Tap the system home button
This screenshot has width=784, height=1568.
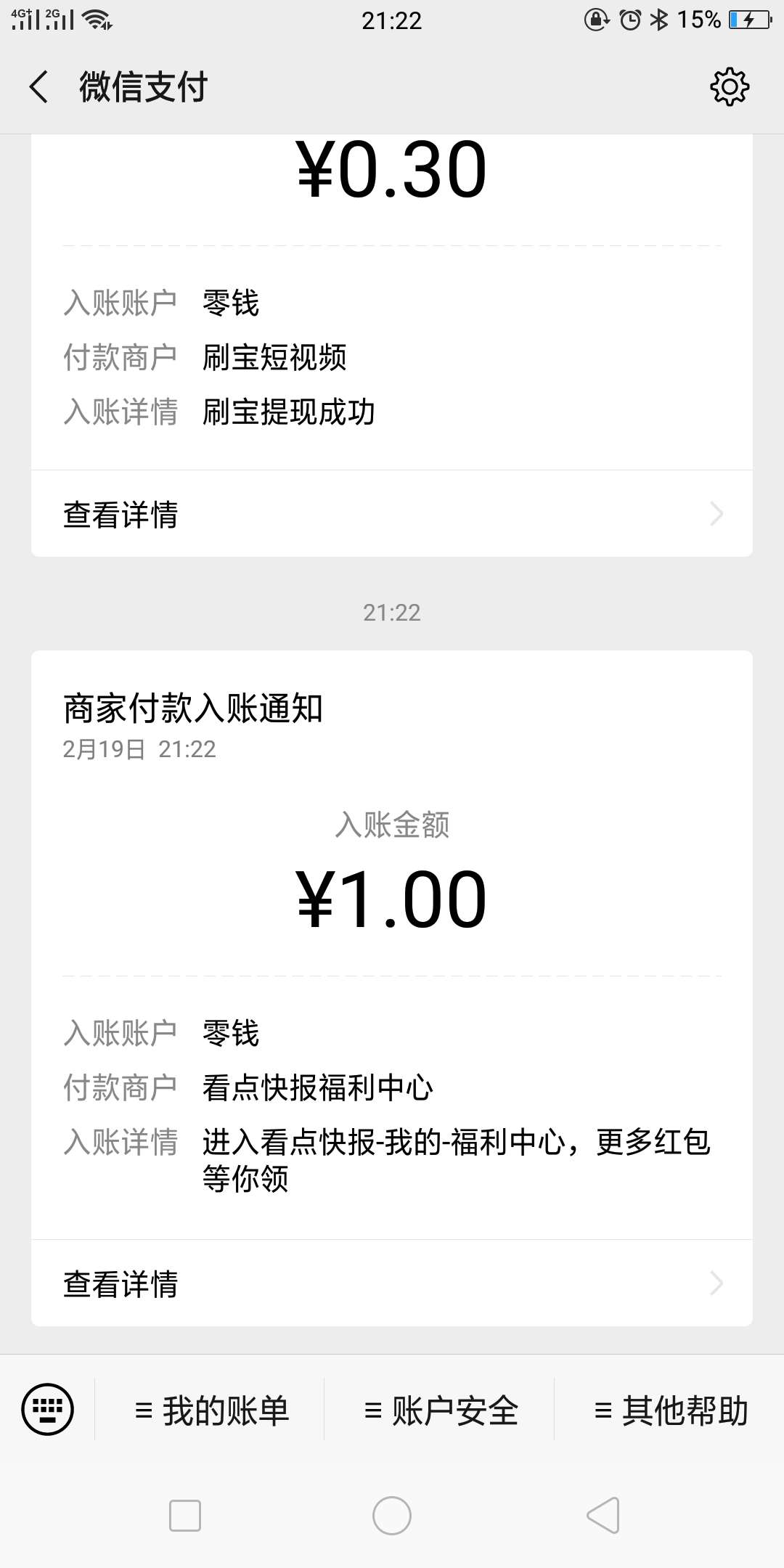pyautogui.click(x=392, y=1516)
